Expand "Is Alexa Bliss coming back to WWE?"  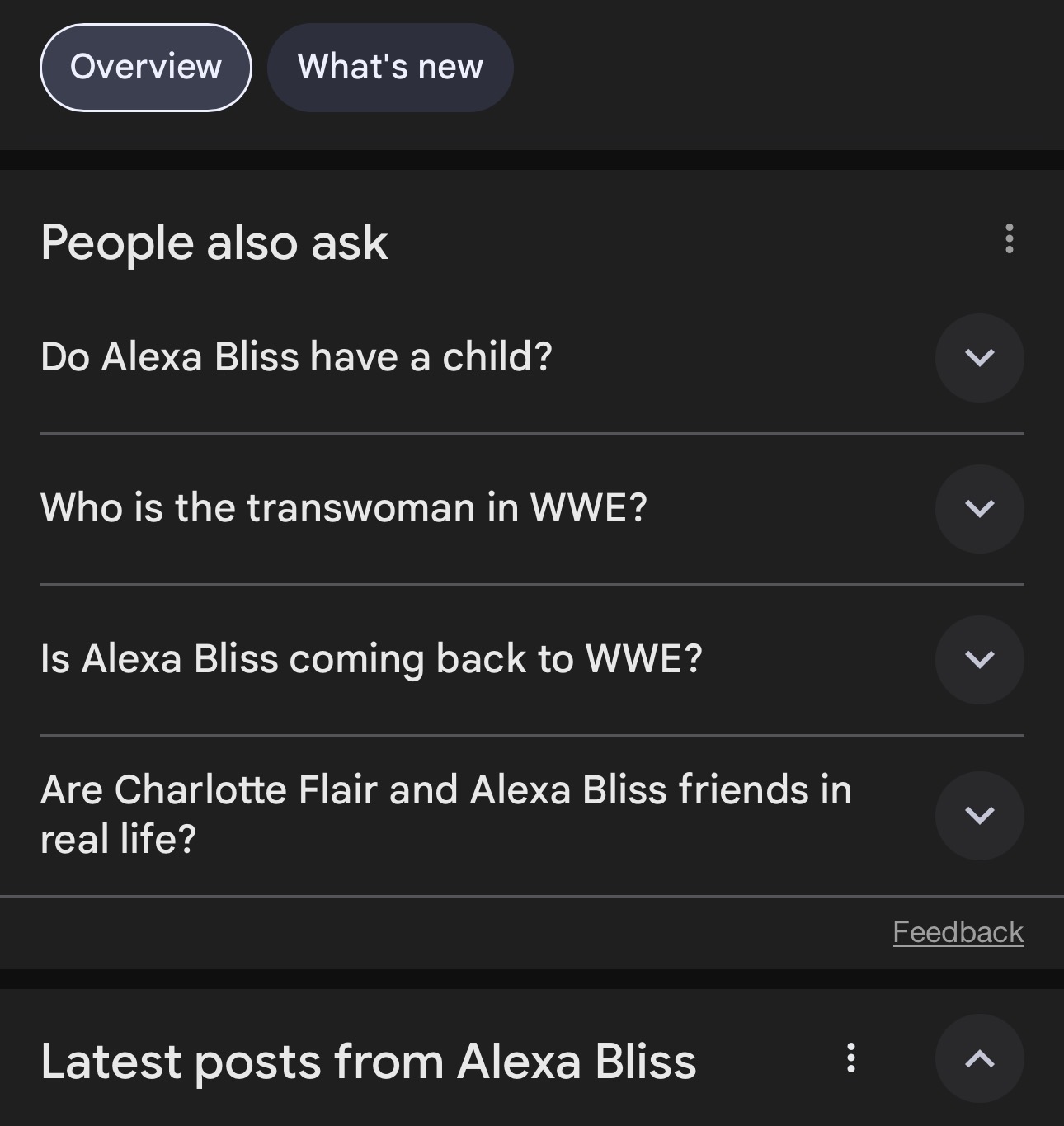(x=979, y=660)
